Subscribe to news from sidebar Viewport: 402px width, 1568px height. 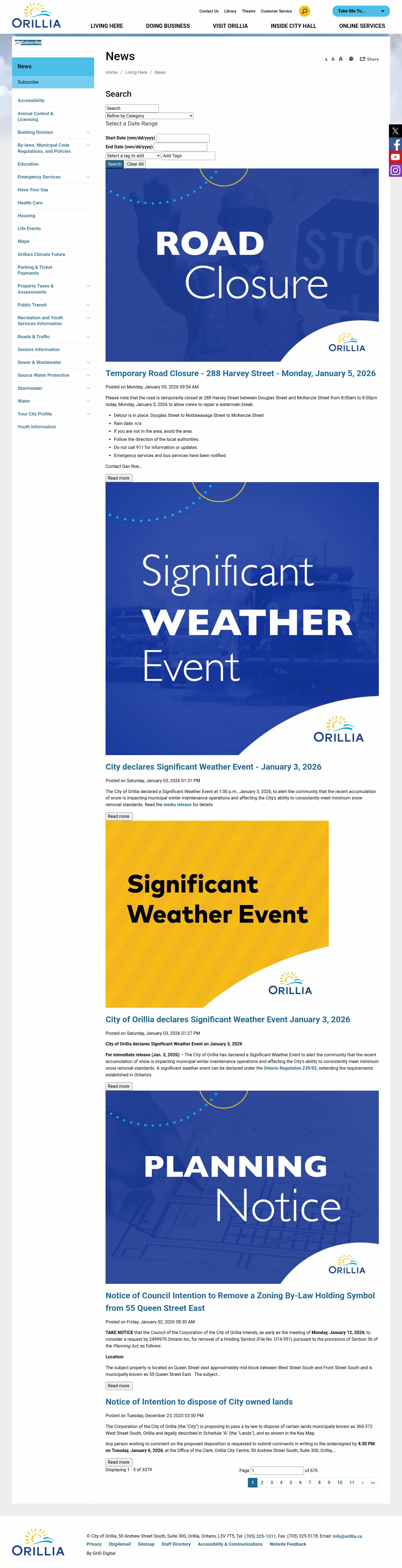click(28, 82)
